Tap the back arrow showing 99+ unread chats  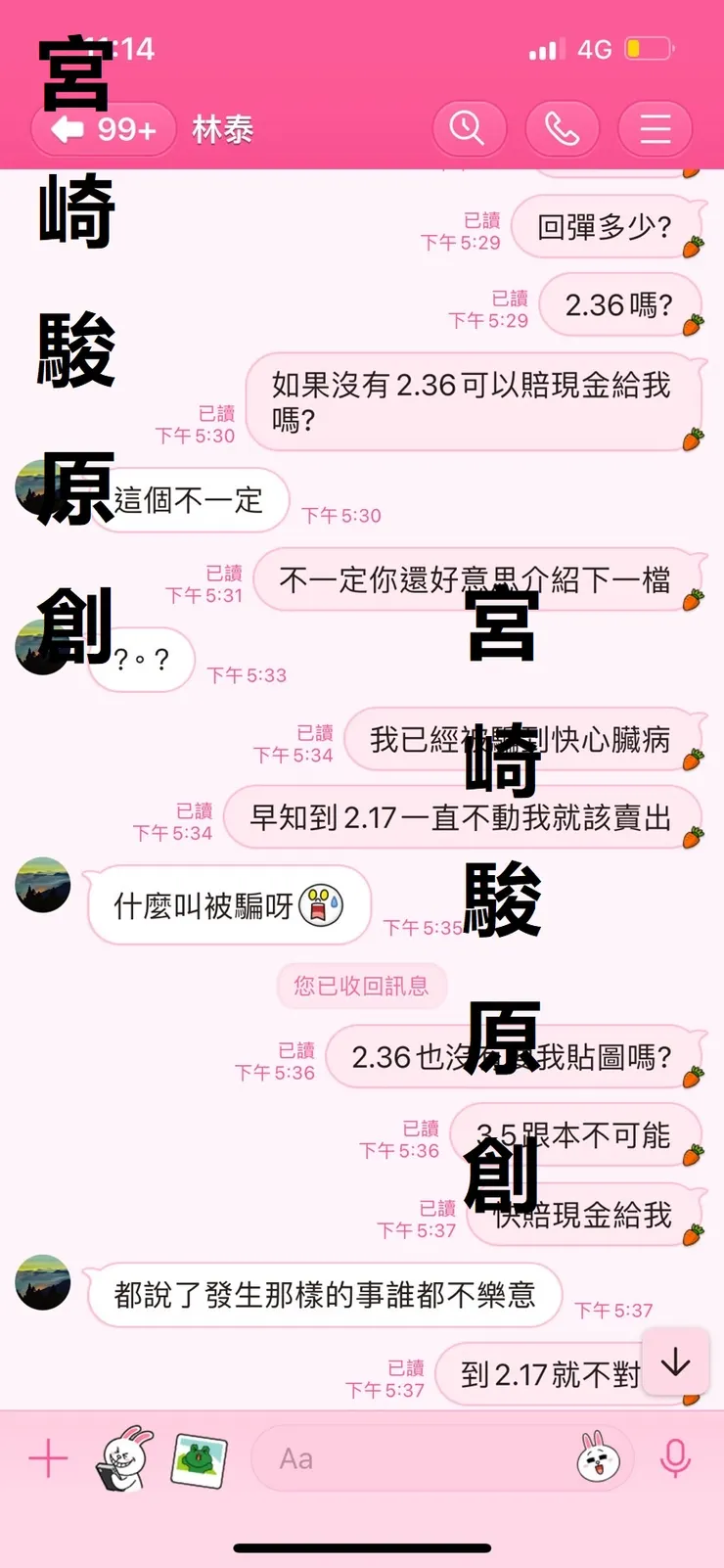click(x=102, y=128)
